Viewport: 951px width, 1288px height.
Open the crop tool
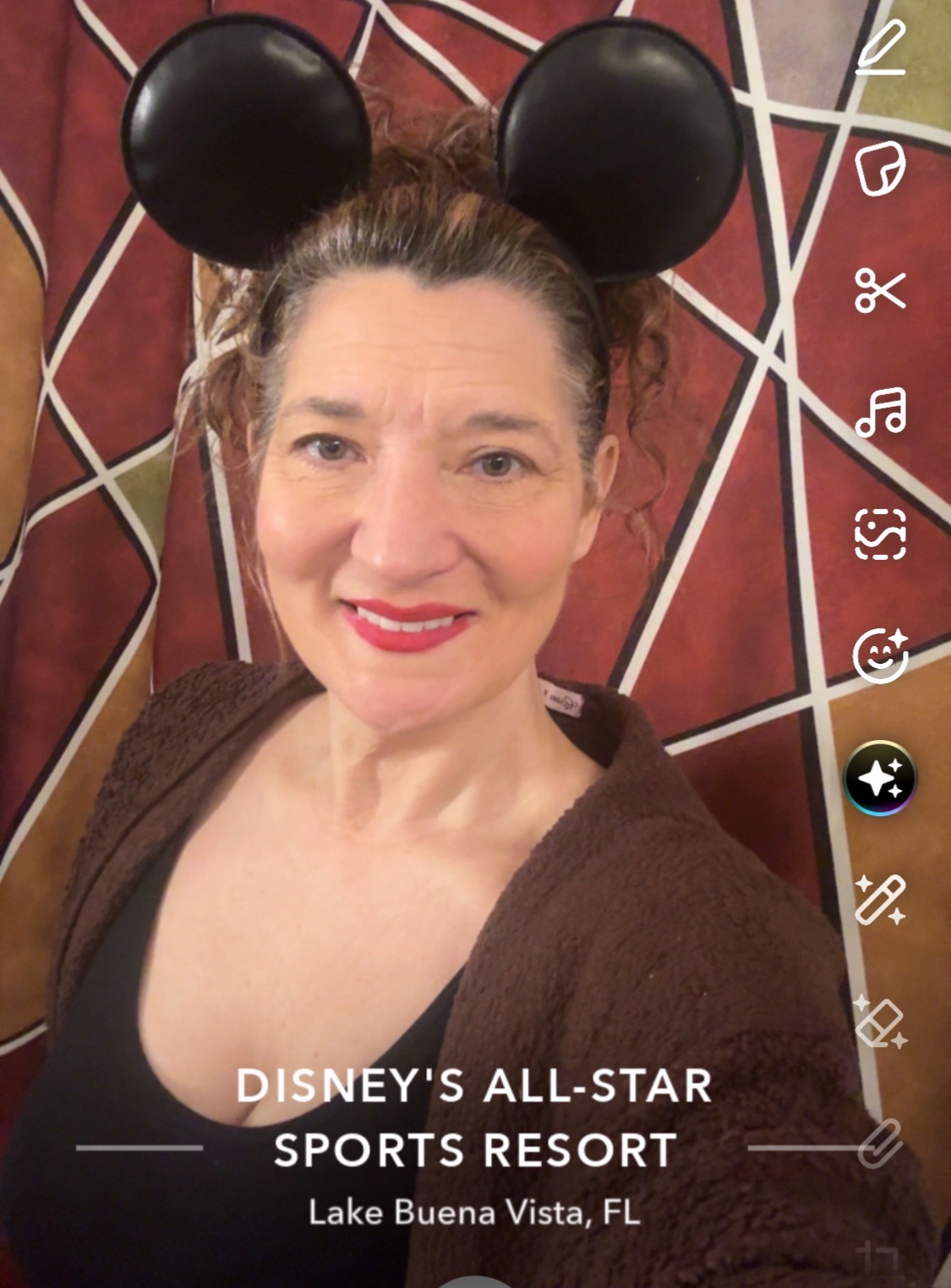[x=876, y=1260]
